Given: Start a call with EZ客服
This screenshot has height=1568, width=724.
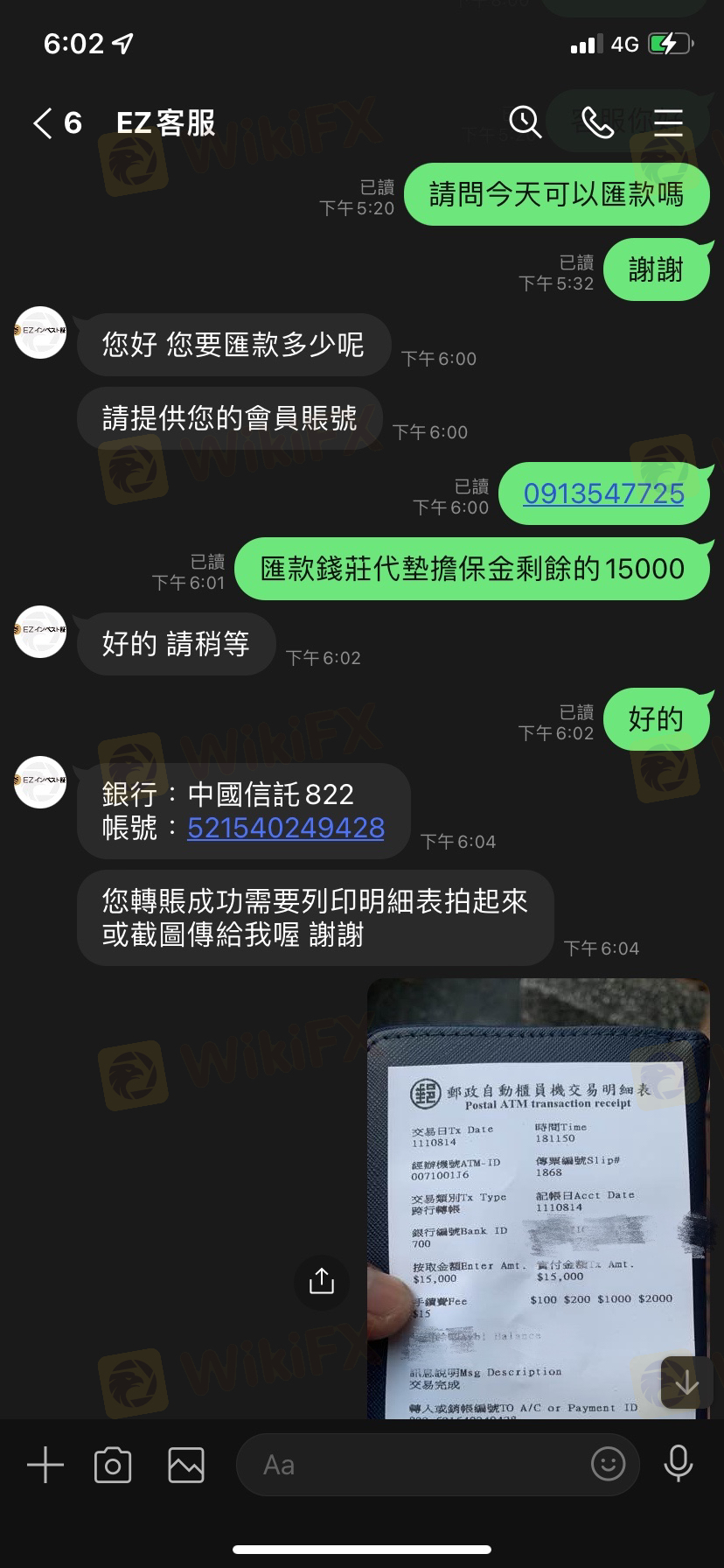Looking at the screenshot, I should 597,123.
